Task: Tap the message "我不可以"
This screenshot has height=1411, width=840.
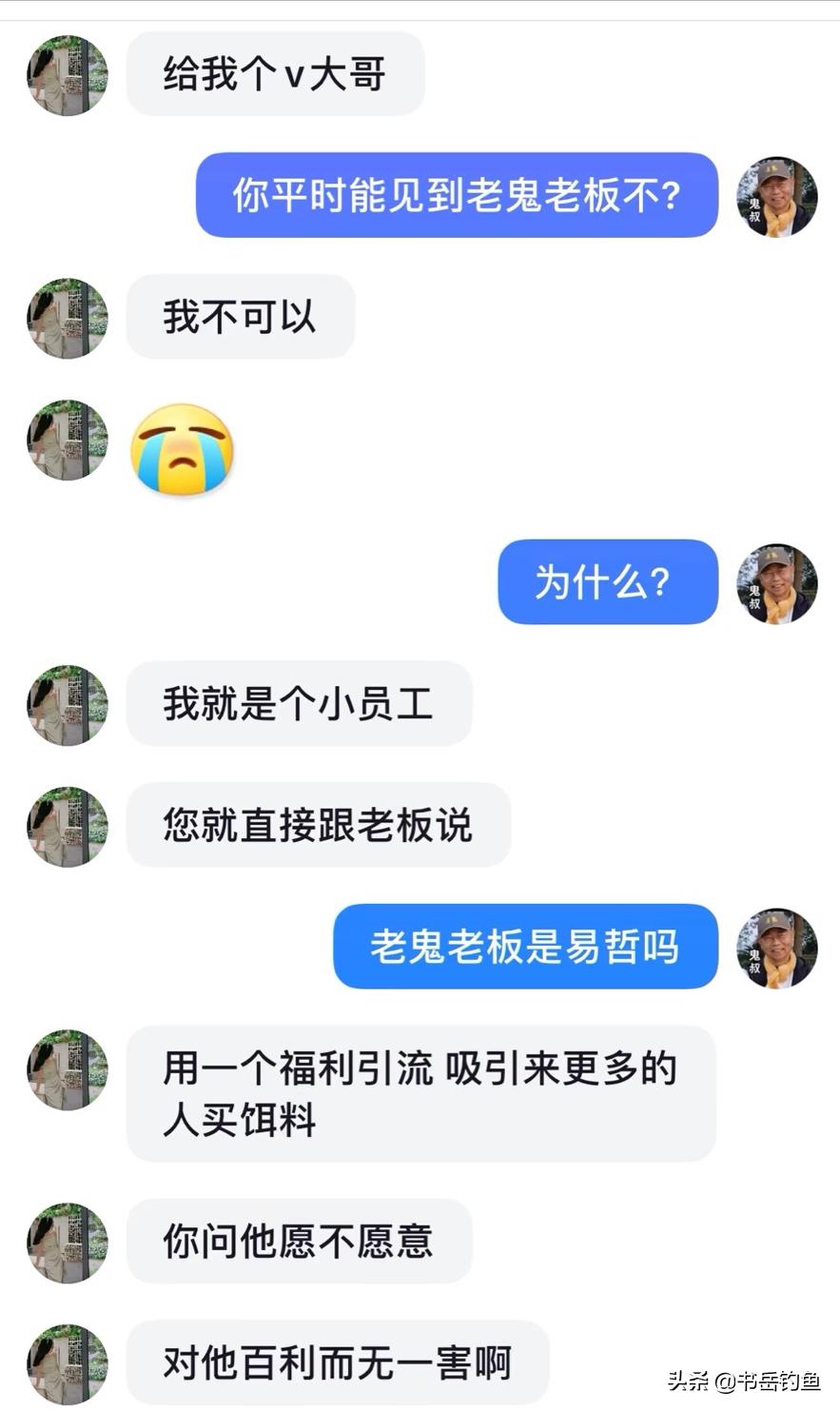Action: pos(240,318)
